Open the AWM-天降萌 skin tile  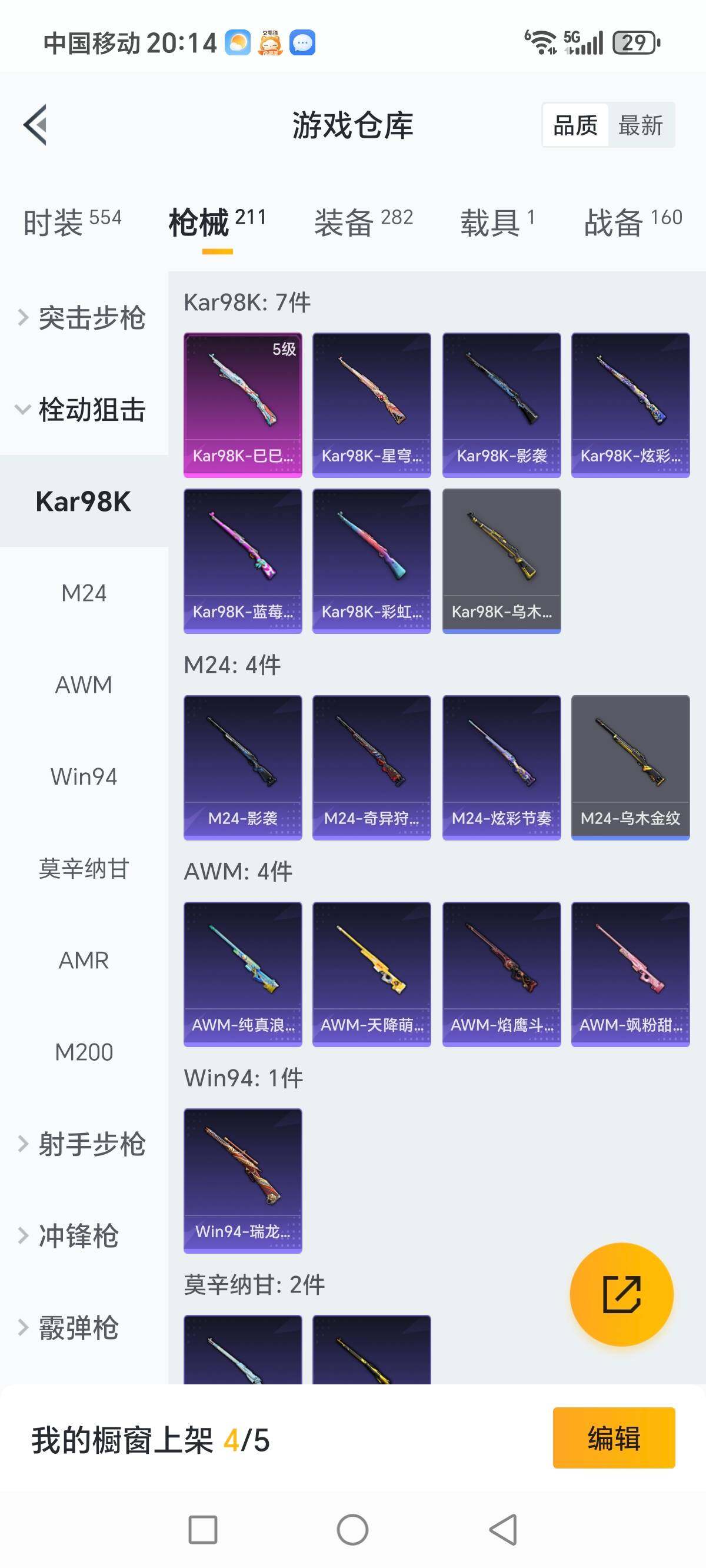pos(371,974)
